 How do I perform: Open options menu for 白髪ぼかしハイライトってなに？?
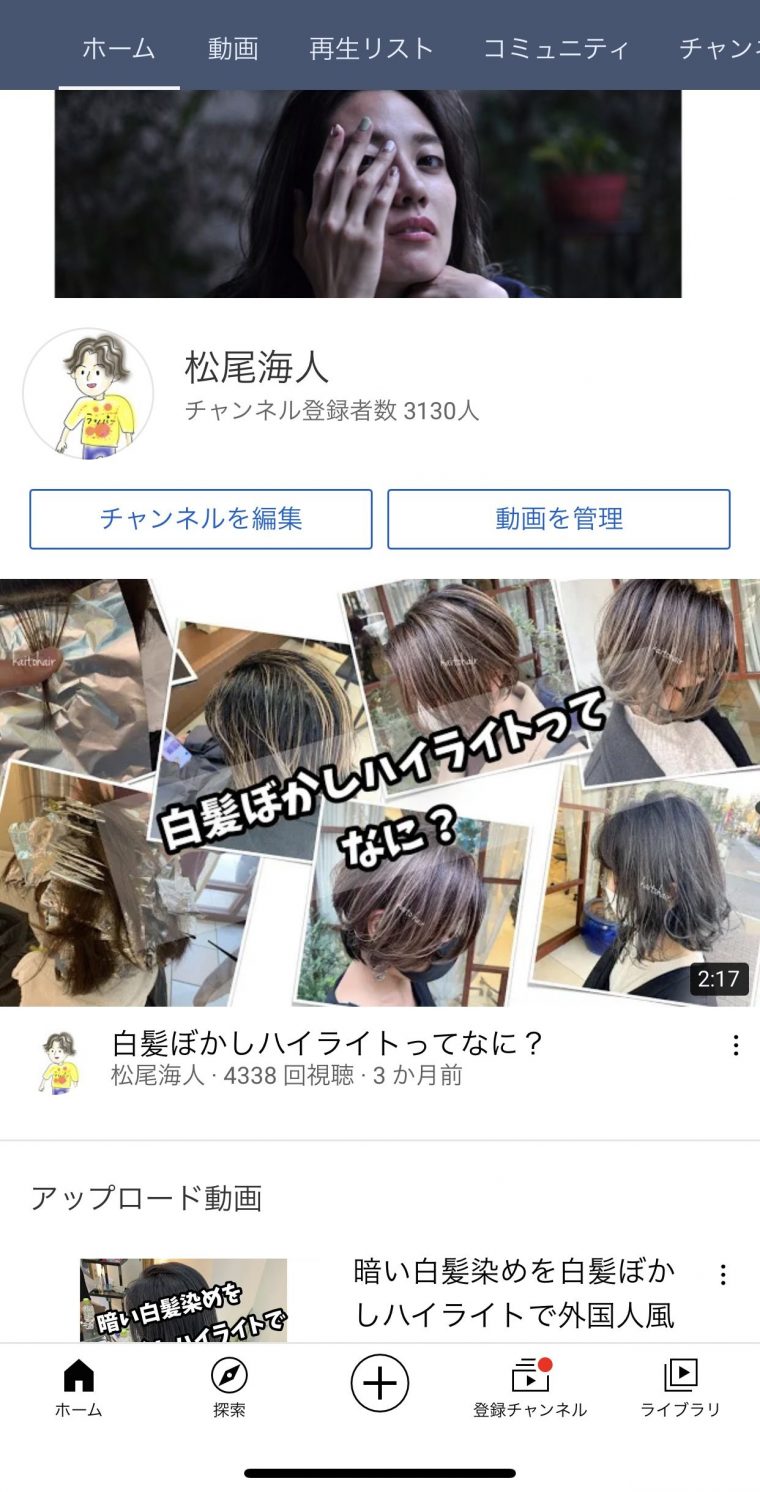(x=736, y=1046)
